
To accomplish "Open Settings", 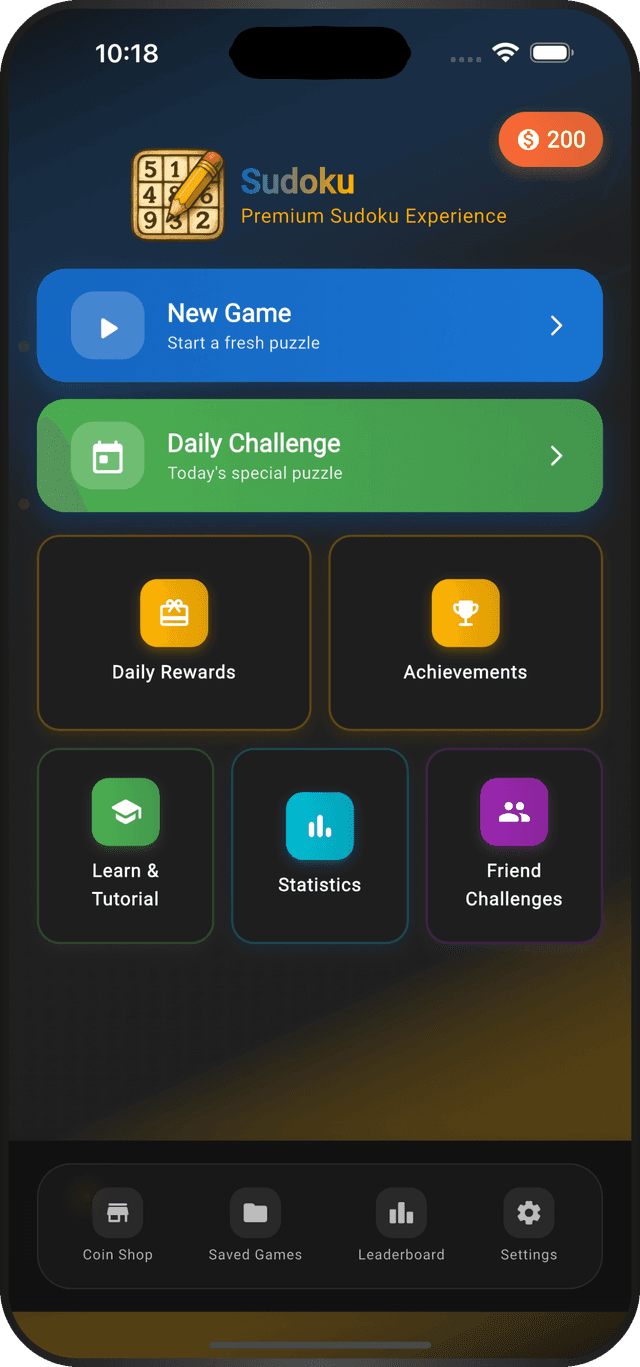I will click(x=528, y=1226).
